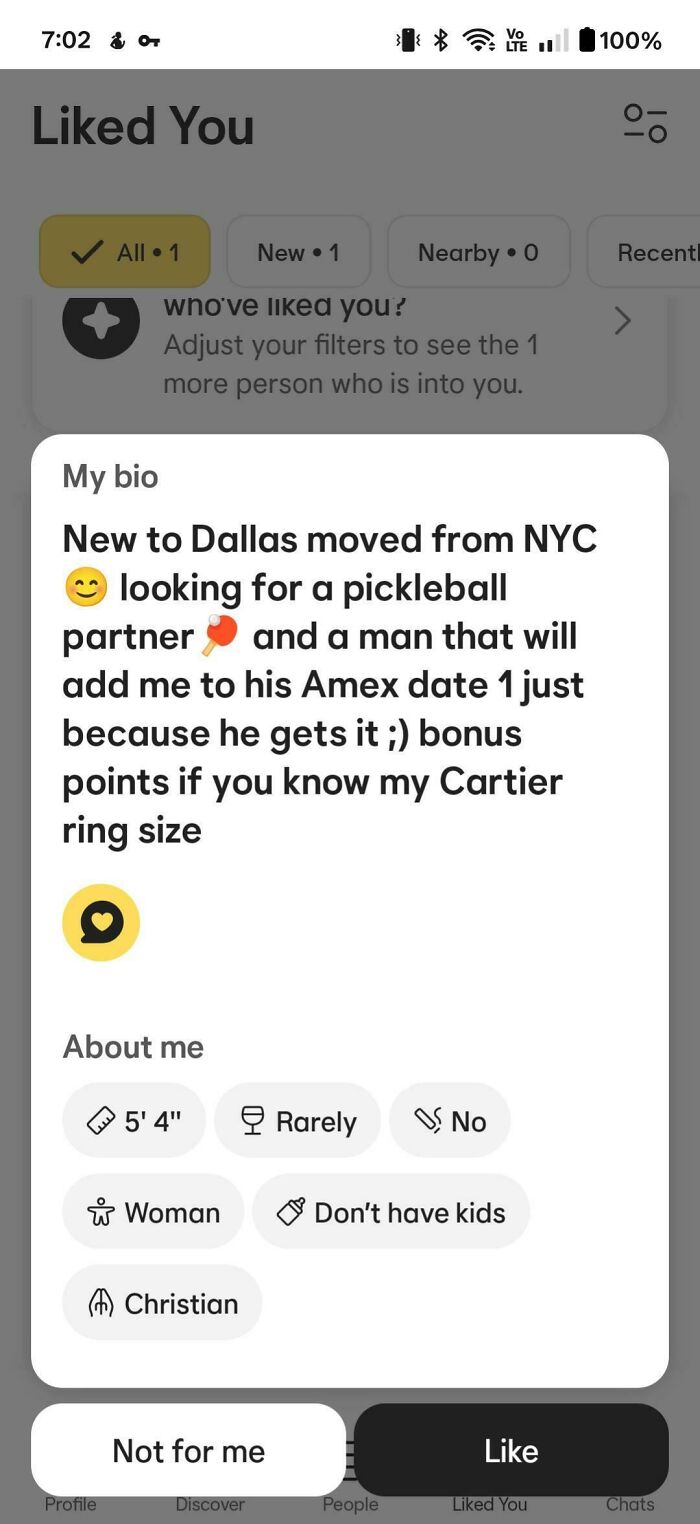Select the Nearby filter chip

(x=478, y=252)
